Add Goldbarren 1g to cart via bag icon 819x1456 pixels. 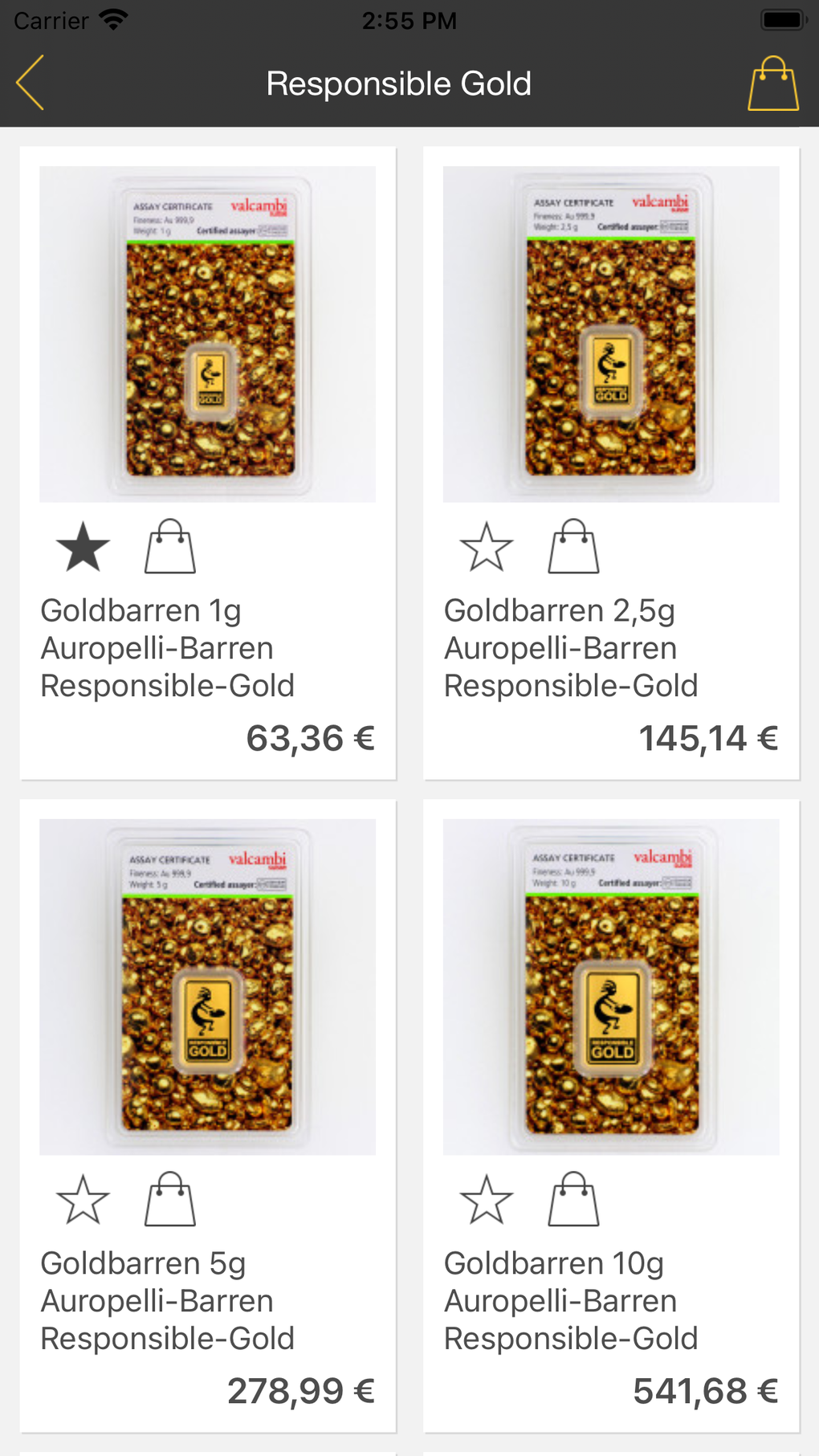[x=169, y=546]
